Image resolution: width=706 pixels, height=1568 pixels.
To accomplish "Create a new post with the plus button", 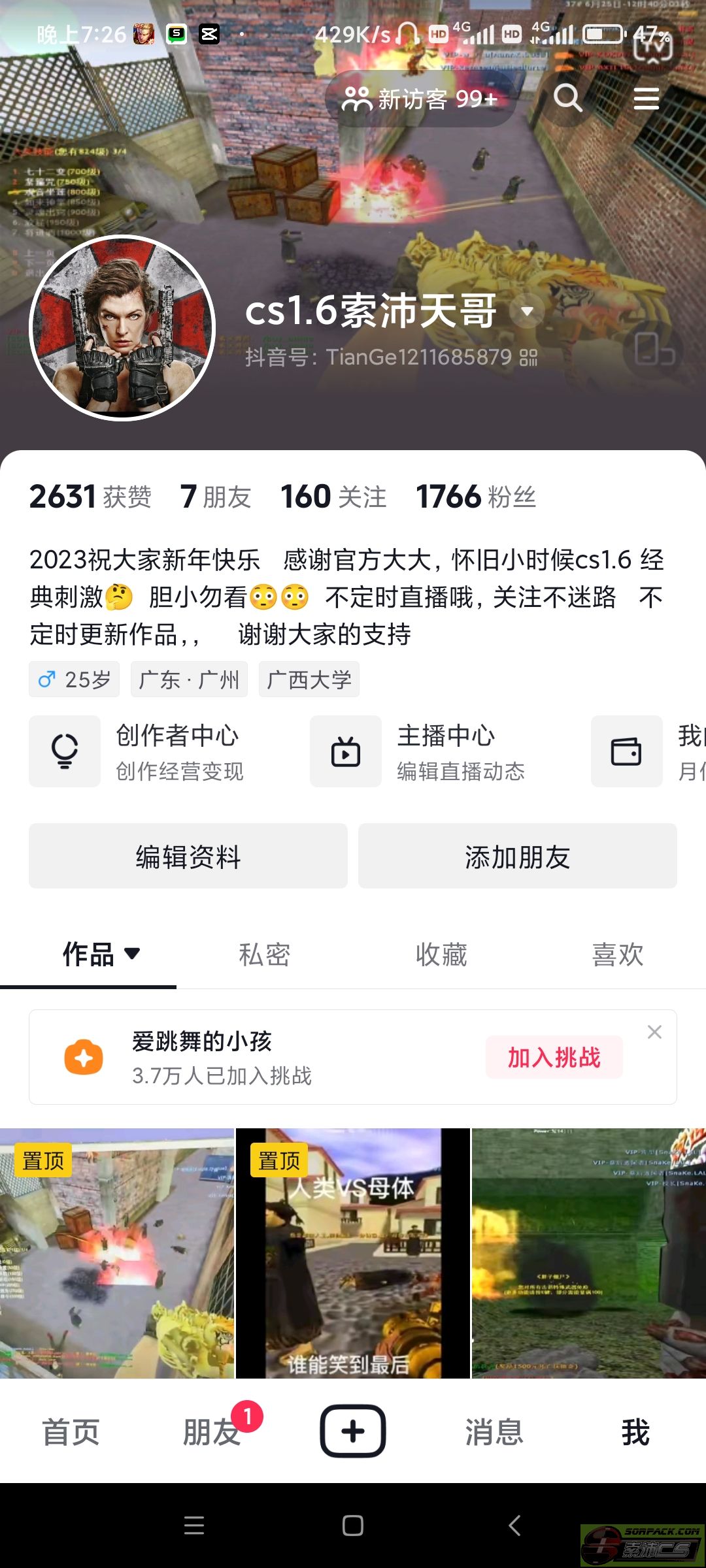I will pos(353,1431).
